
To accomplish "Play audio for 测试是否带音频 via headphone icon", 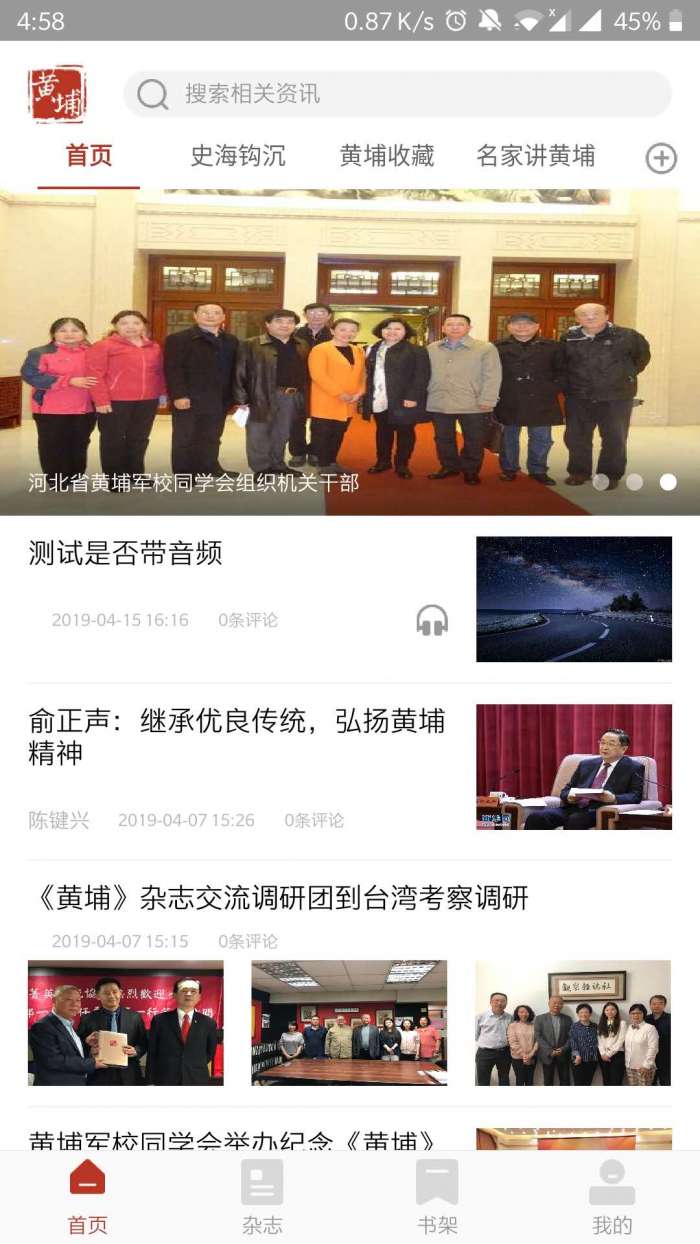I will (x=432, y=620).
